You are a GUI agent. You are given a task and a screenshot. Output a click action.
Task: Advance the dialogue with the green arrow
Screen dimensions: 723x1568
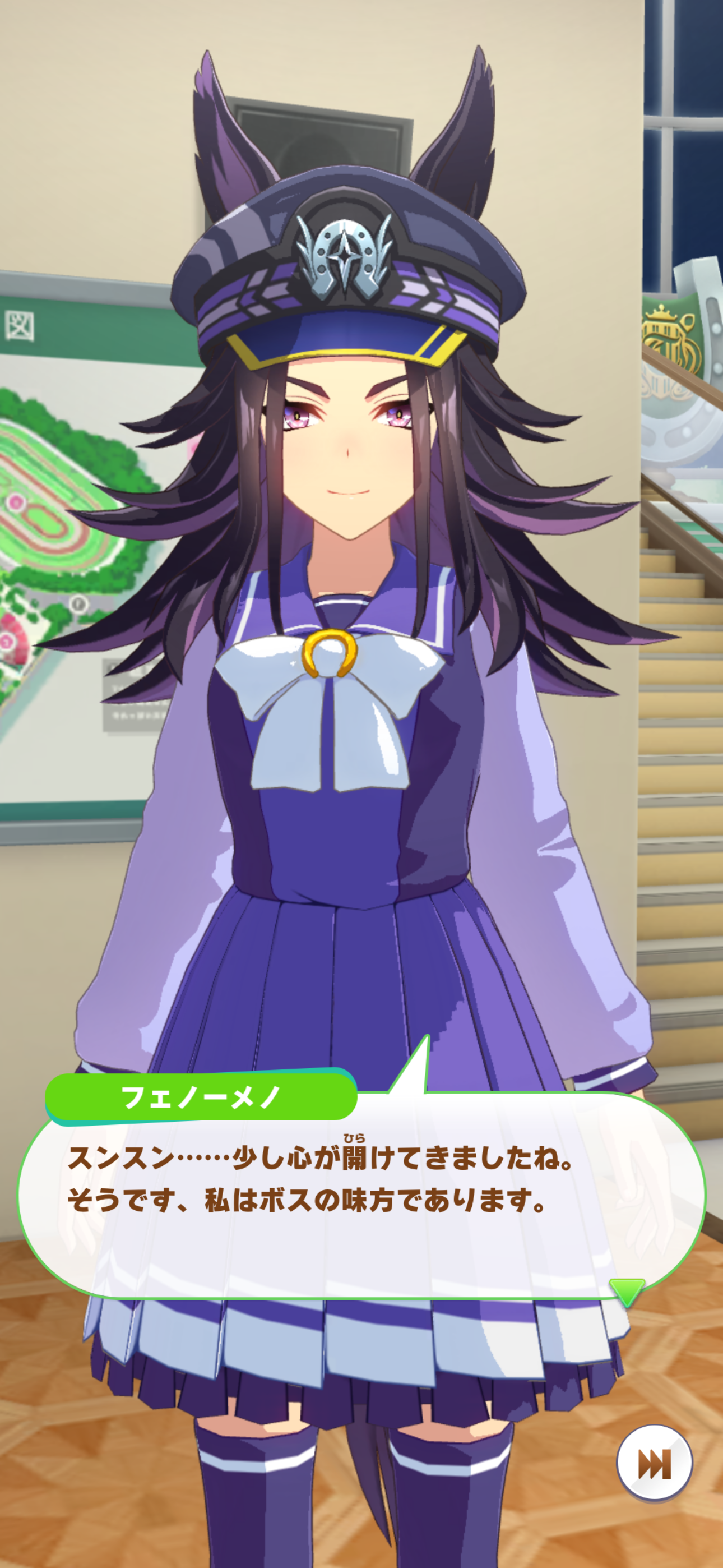(626, 1291)
